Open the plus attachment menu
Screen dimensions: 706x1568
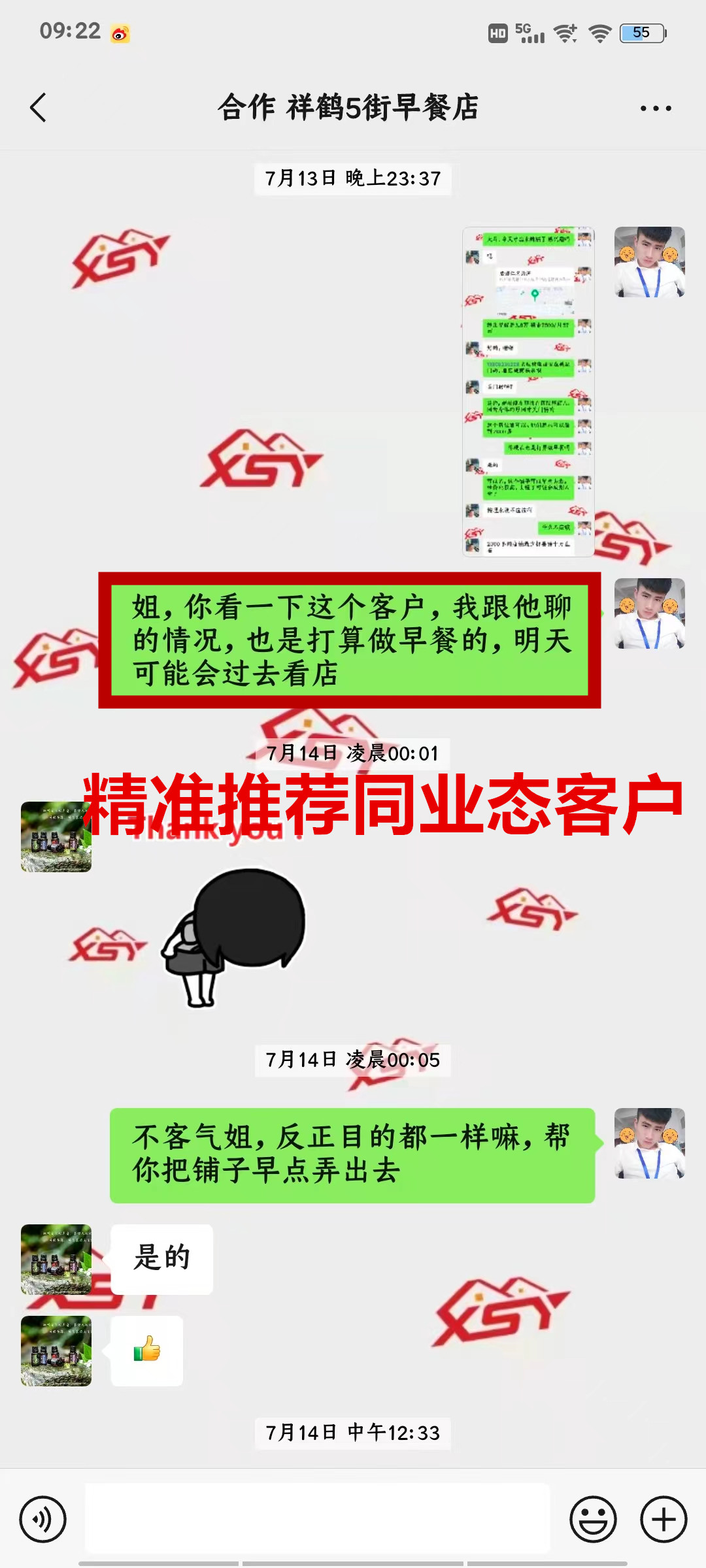tap(664, 1519)
